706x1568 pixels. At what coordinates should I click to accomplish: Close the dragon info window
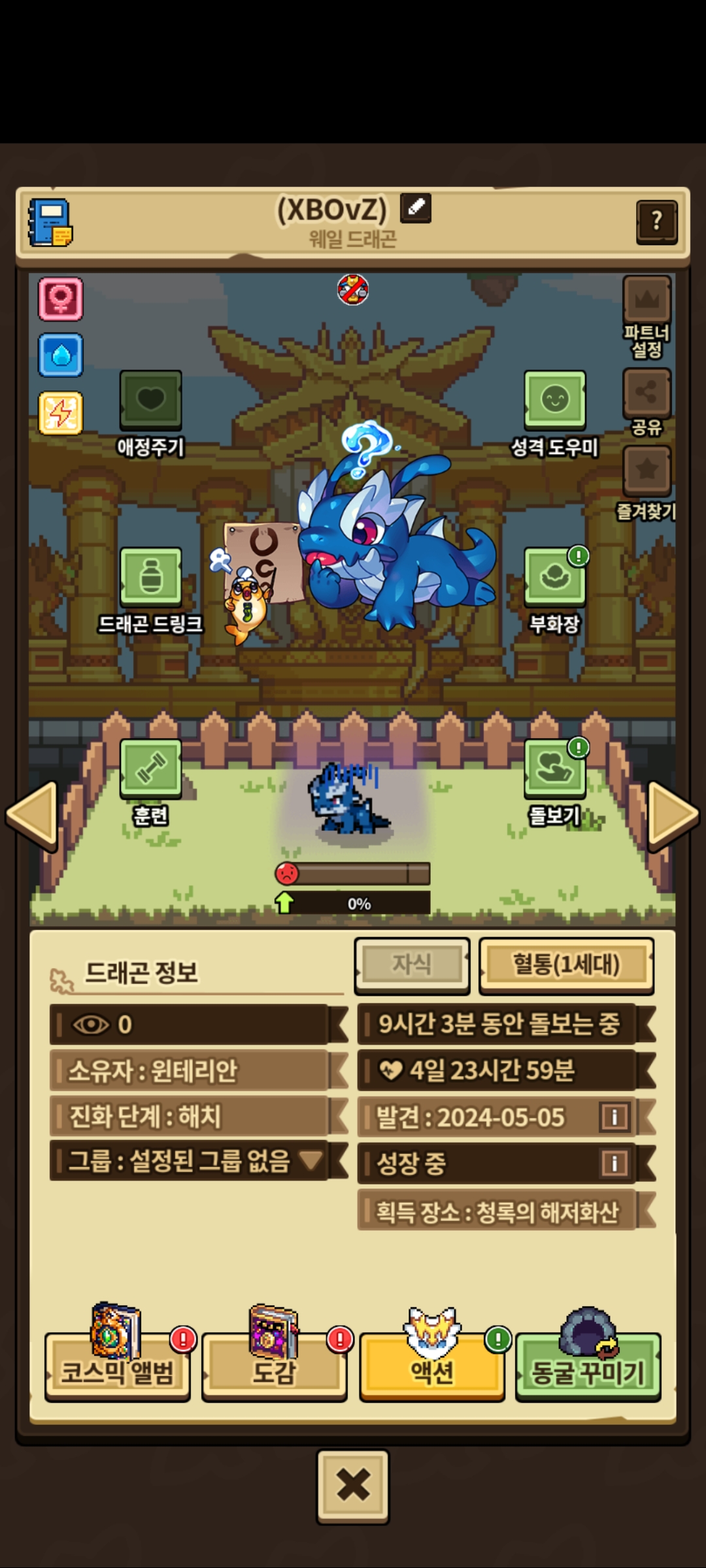point(353,1486)
